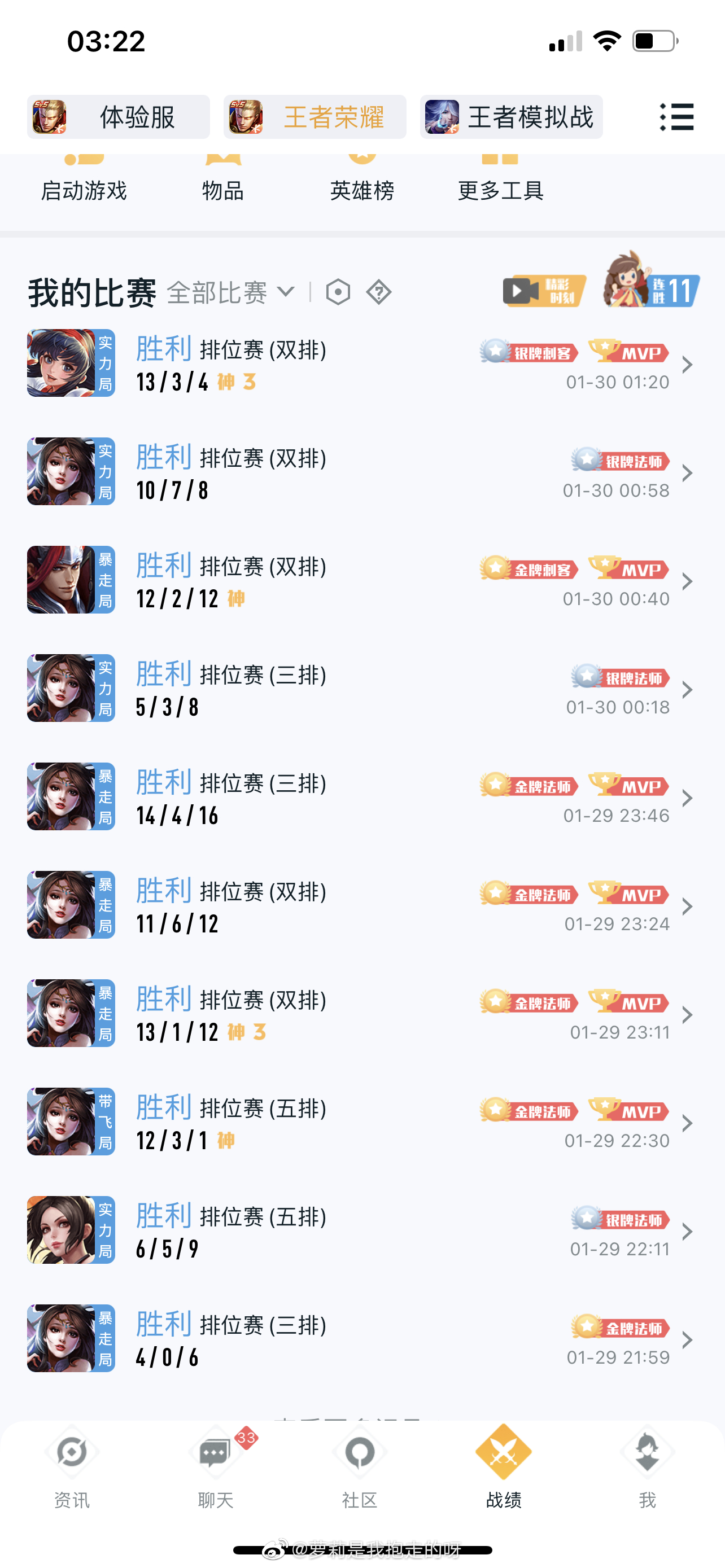Open 精彩时刻 highlight videos

(x=544, y=291)
